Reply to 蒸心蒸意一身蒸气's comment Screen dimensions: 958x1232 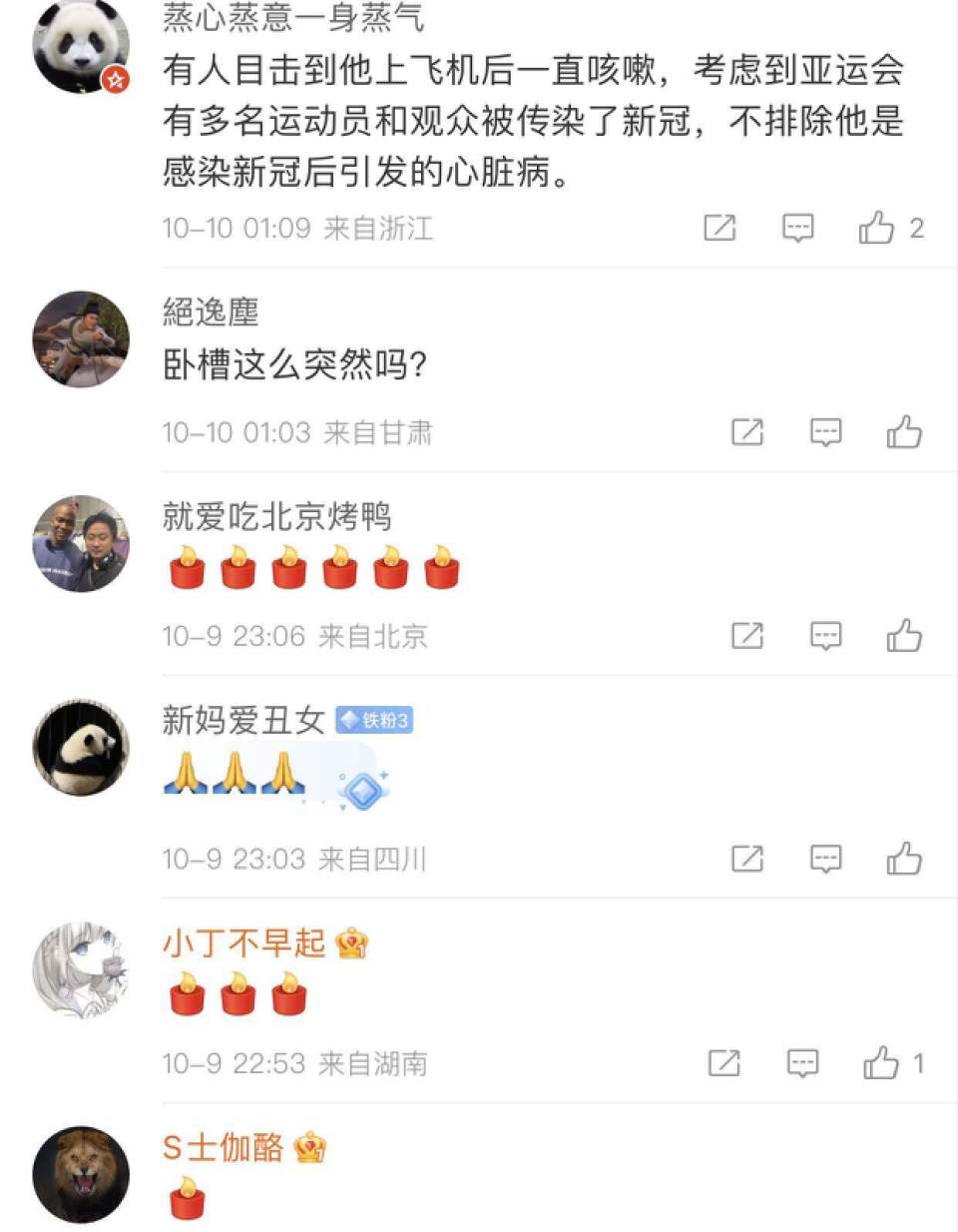pos(797,228)
